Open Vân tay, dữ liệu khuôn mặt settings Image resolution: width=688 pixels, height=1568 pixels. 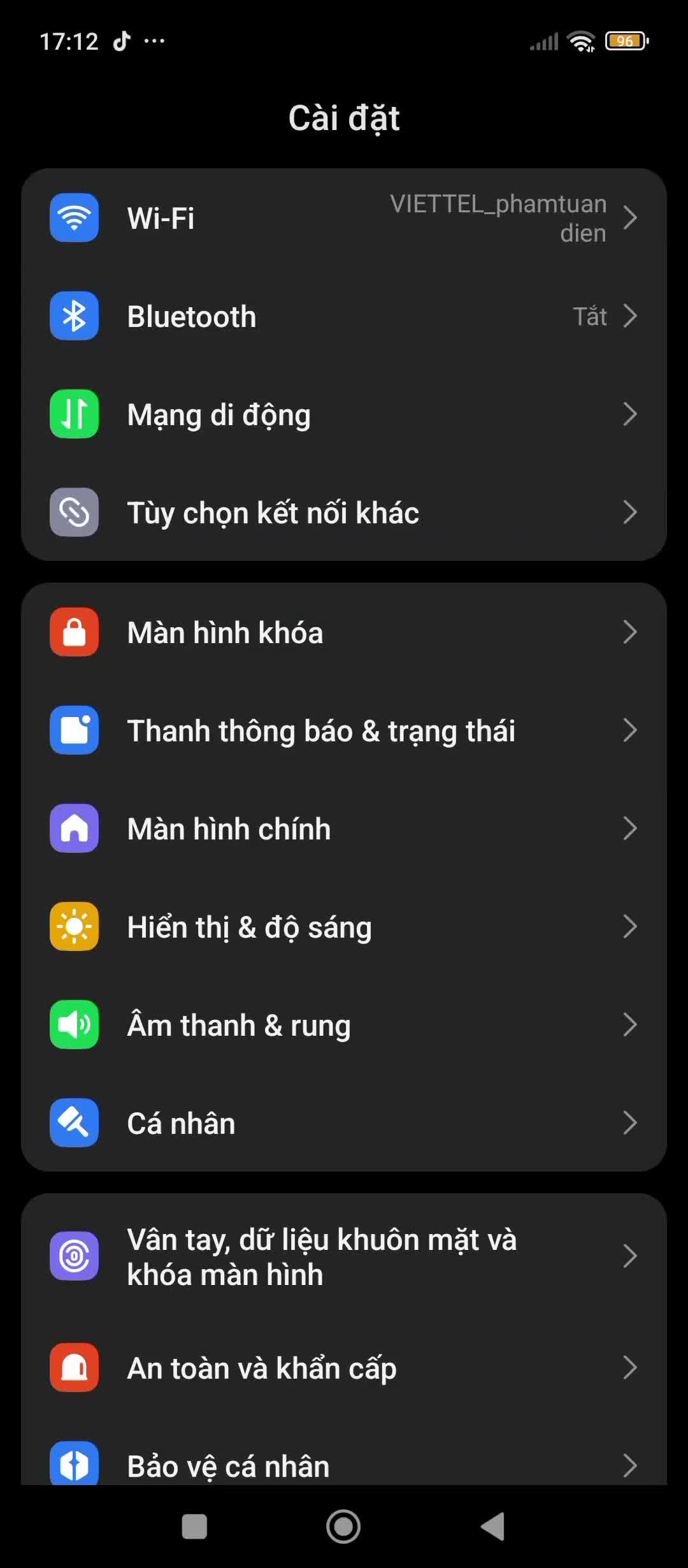(x=344, y=1256)
